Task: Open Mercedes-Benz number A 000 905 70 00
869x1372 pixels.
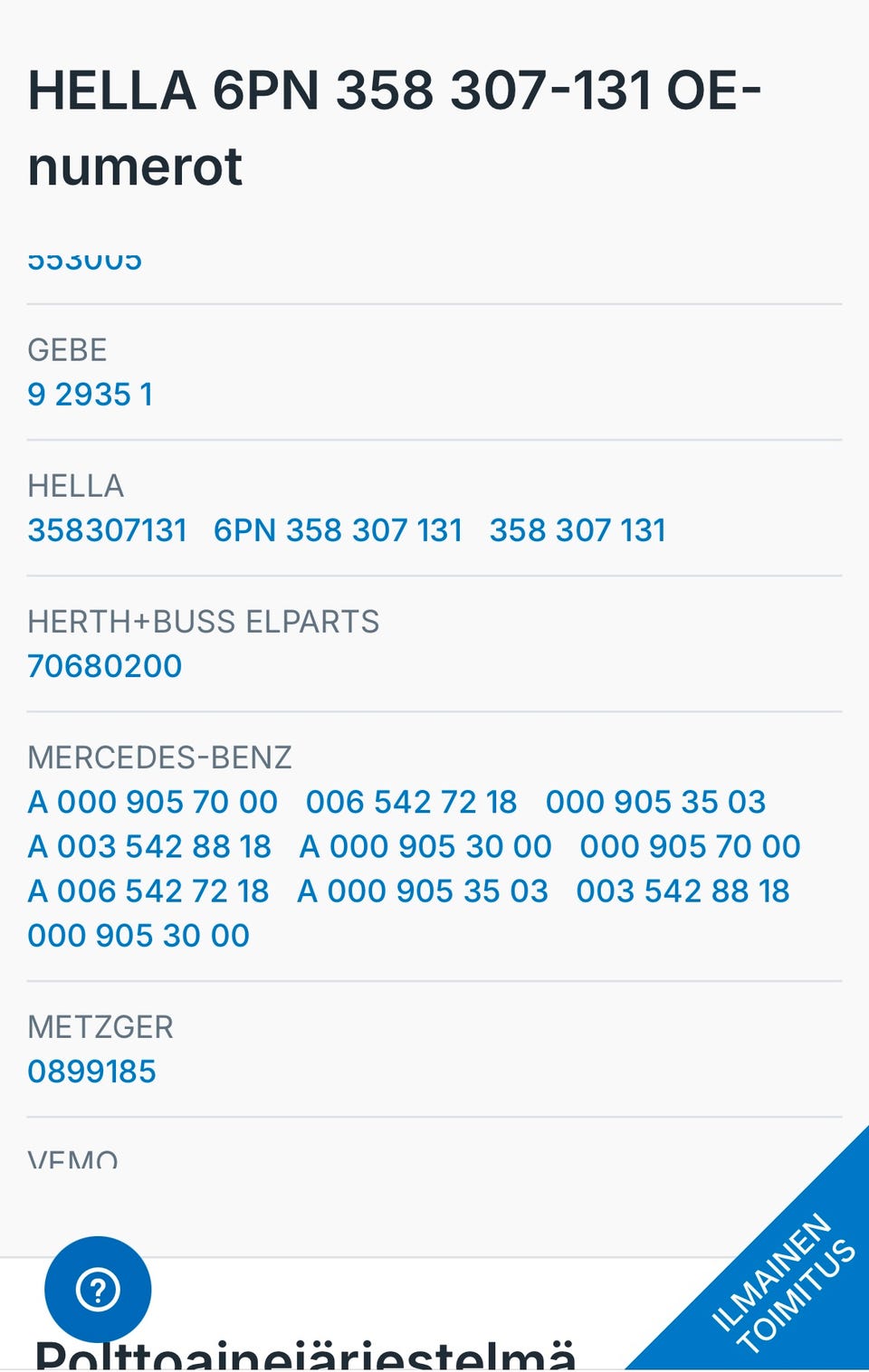Action: pos(152,802)
